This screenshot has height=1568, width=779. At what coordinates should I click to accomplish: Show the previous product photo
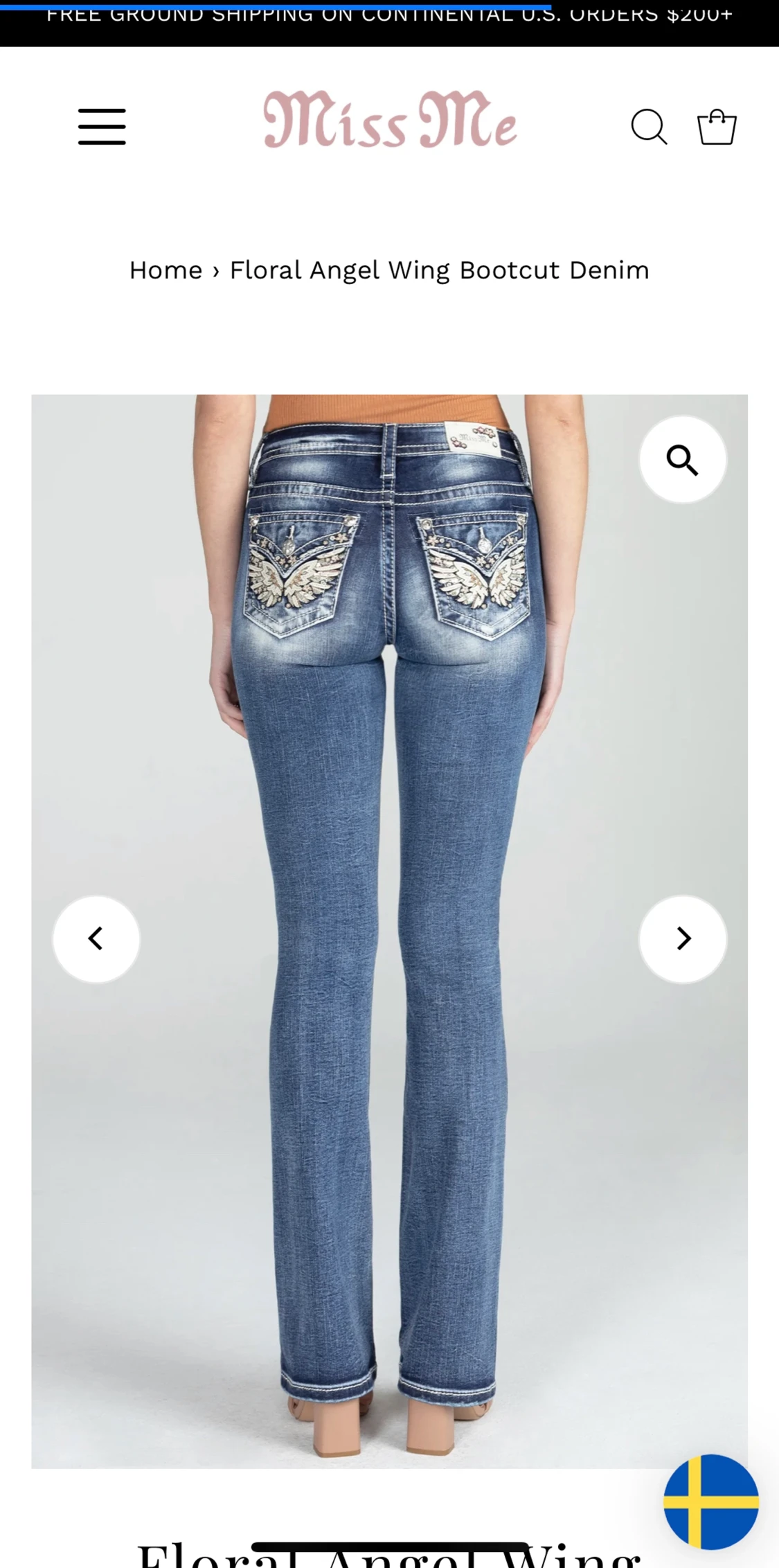point(96,938)
